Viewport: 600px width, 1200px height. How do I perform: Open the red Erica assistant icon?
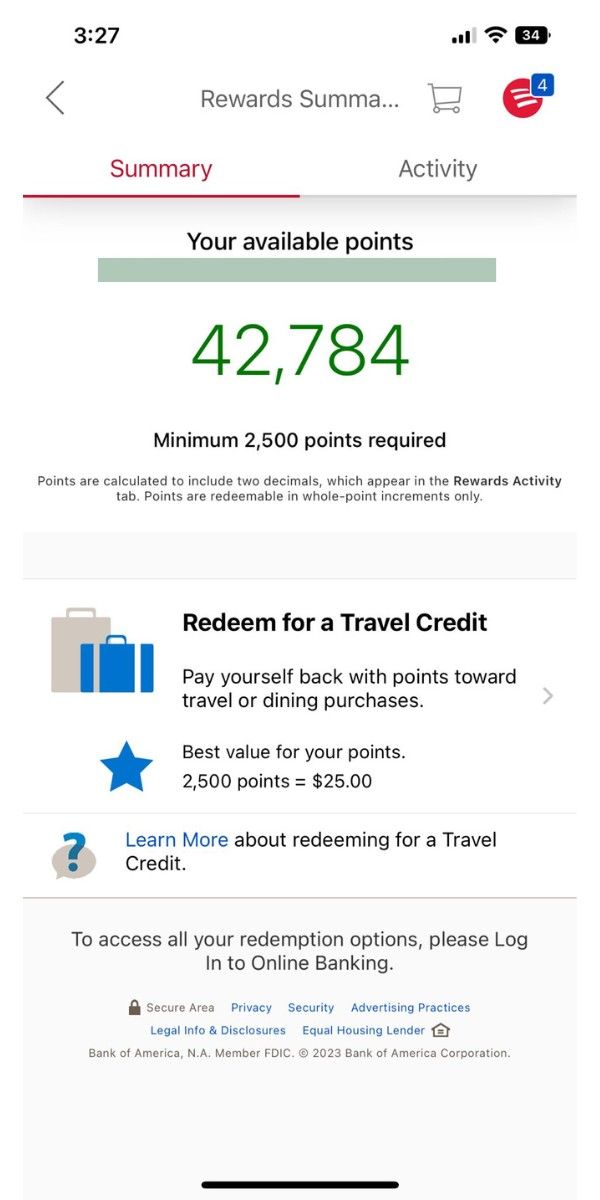click(526, 97)
